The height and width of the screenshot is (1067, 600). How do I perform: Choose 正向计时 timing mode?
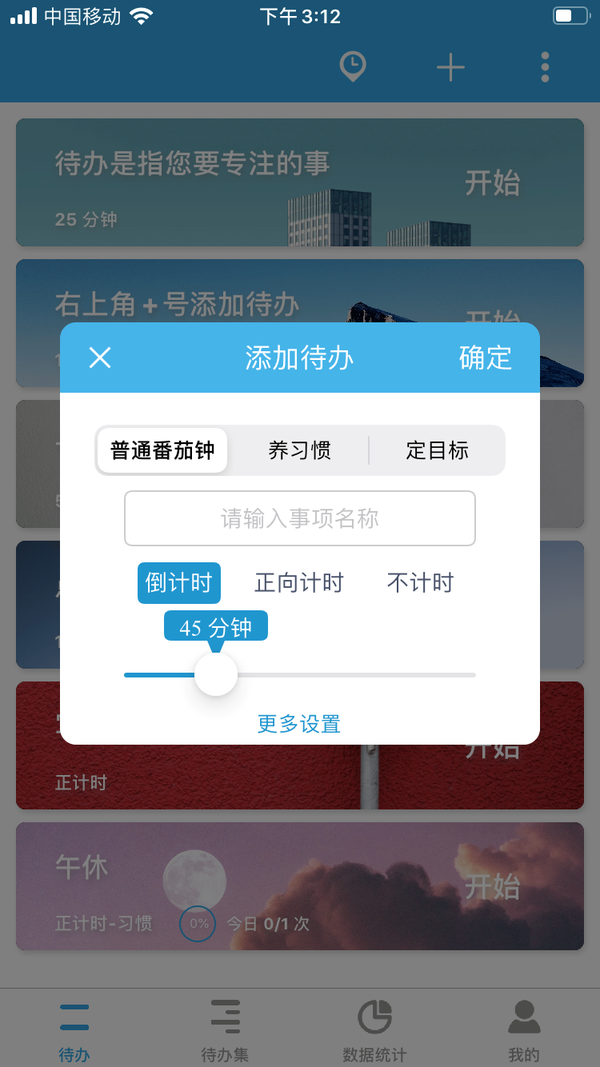pos(299,583)
